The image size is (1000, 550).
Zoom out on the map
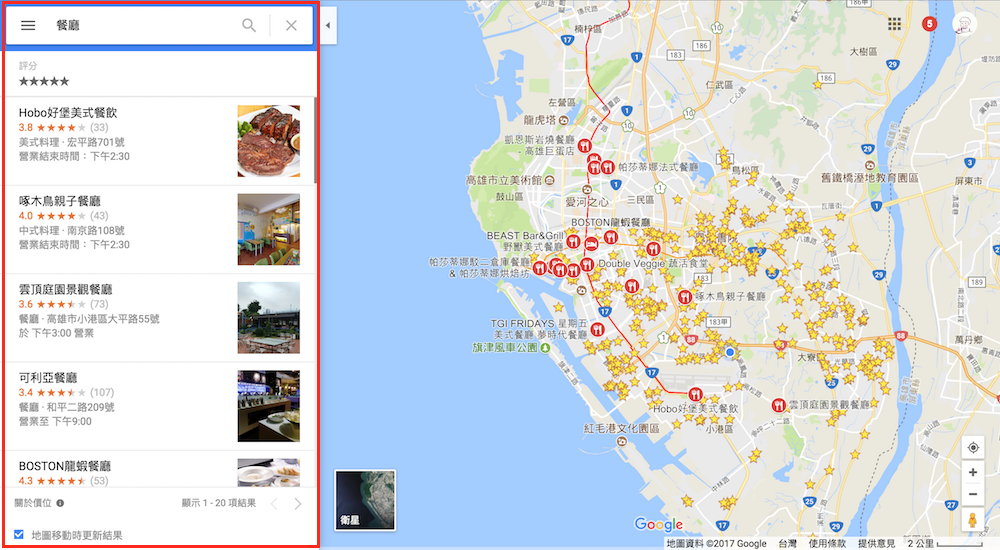[x=973, y=494]
